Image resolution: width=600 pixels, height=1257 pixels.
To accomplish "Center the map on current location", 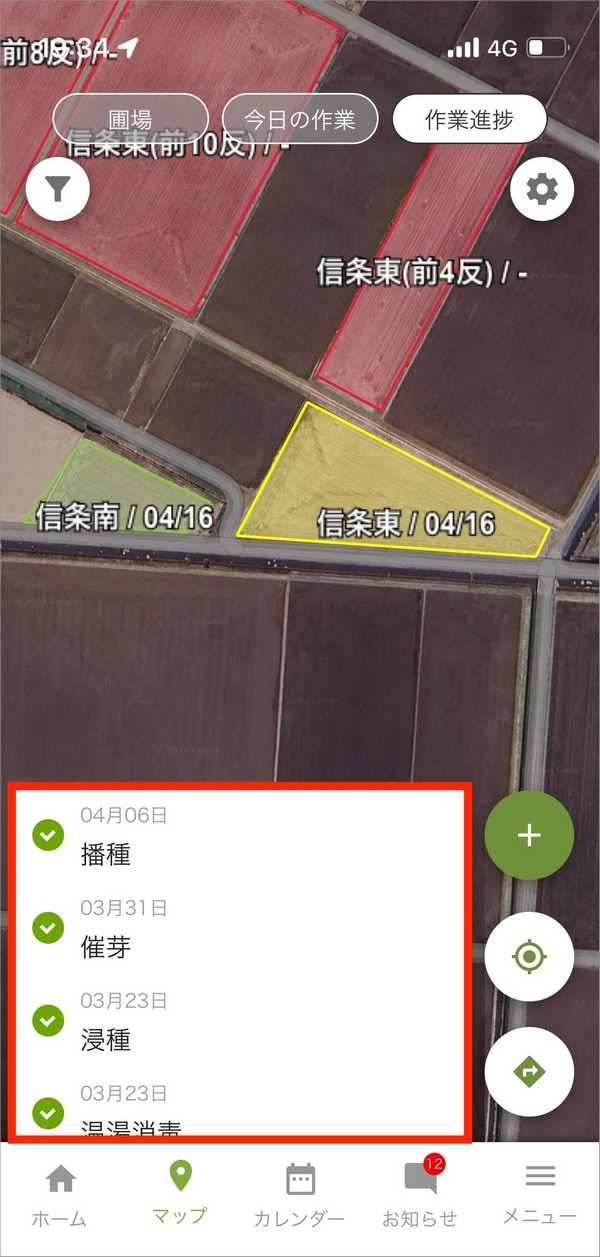I will click(x=529, y=957).
